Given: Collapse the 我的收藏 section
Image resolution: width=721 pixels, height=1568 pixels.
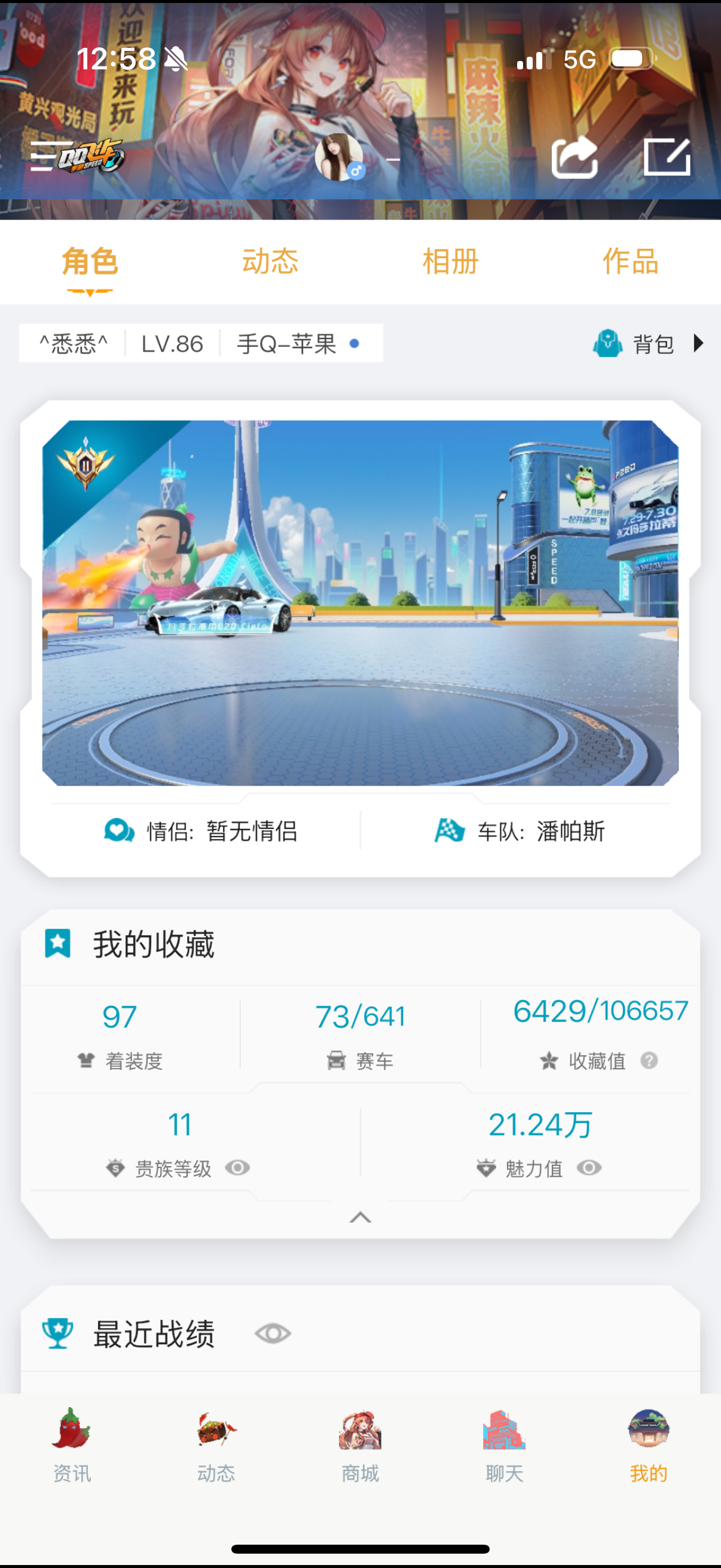Looking at the screenshot, I should pyautogui.click(x=360, y=1217).
